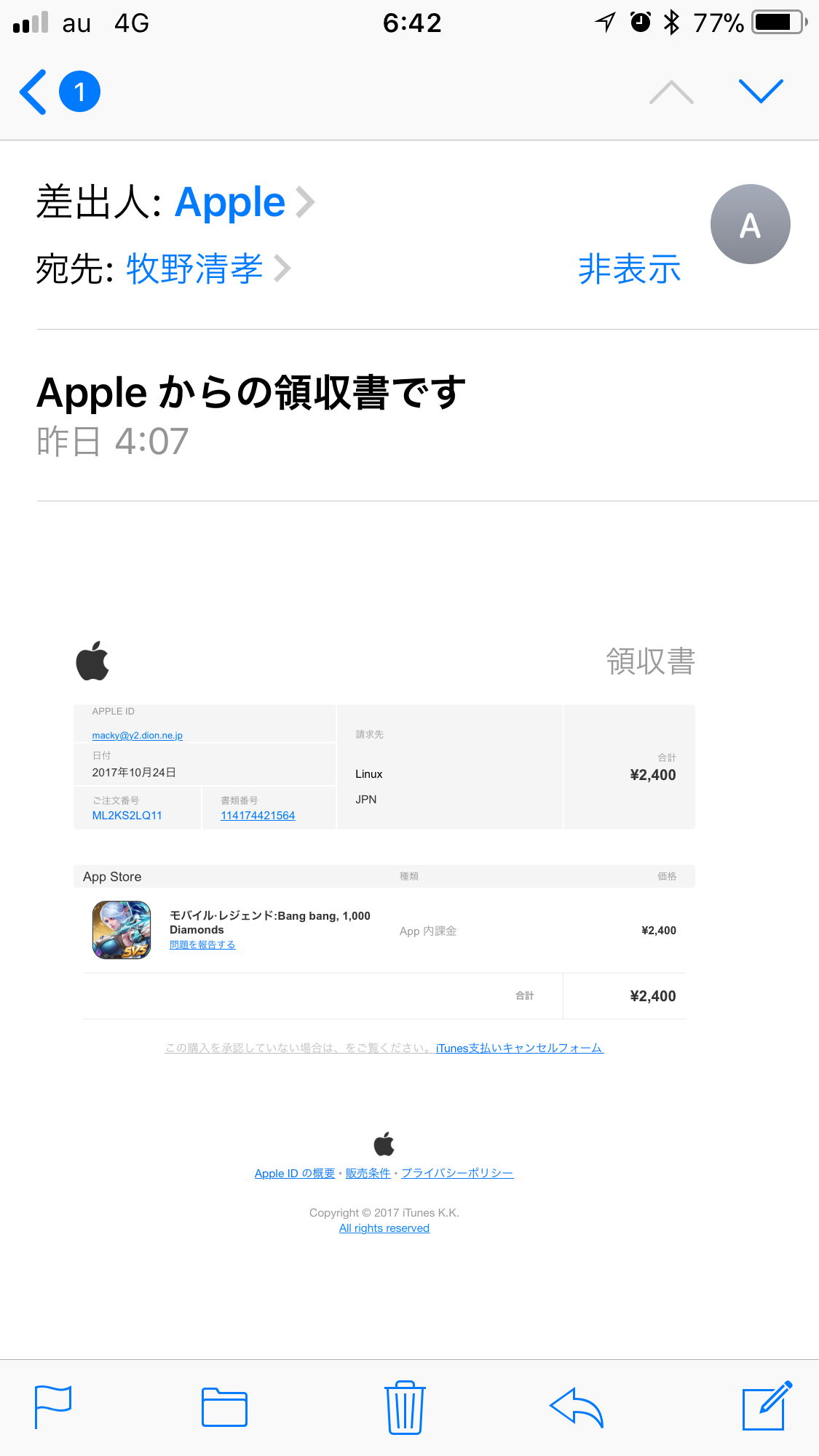The height and width of the screenshot is (1456, 819).
Task: Open order number ML2KS2LQ11
Action: click(x=127, y=816)
